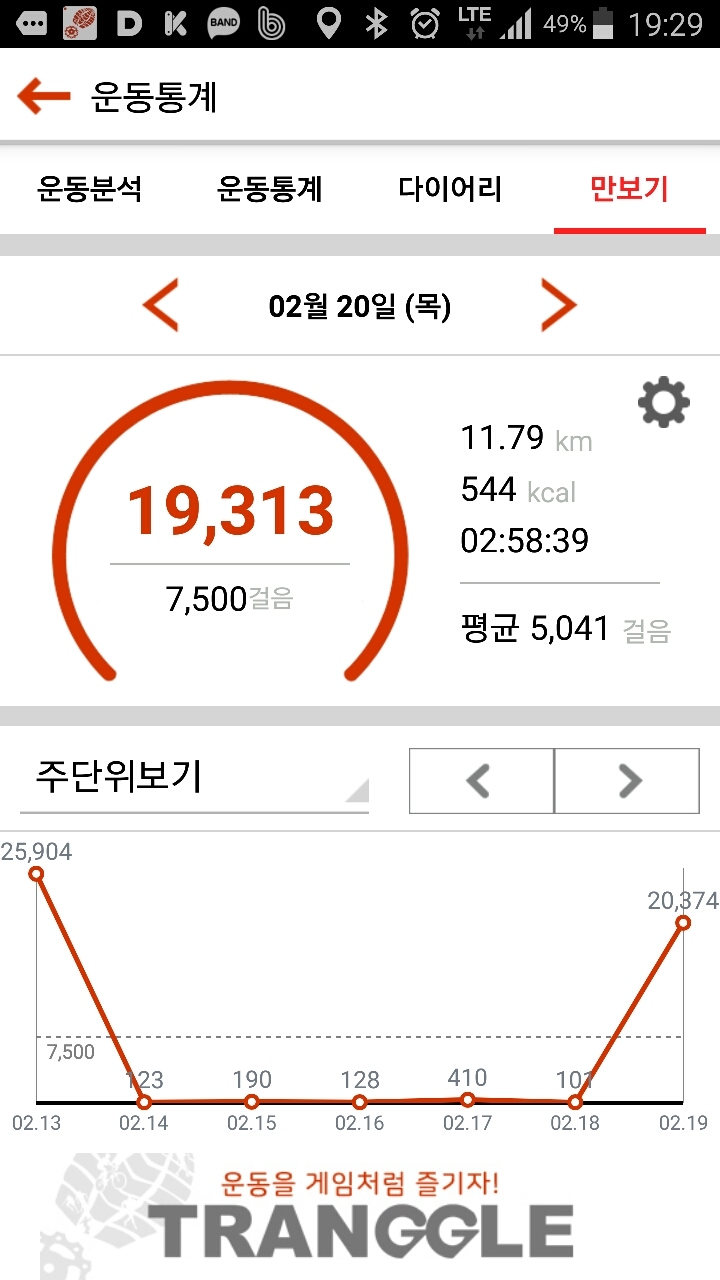Screen dimensions: 720x1280
Task: Expand the 주단위보기 dropdown
Action: (x=195, y=778)
